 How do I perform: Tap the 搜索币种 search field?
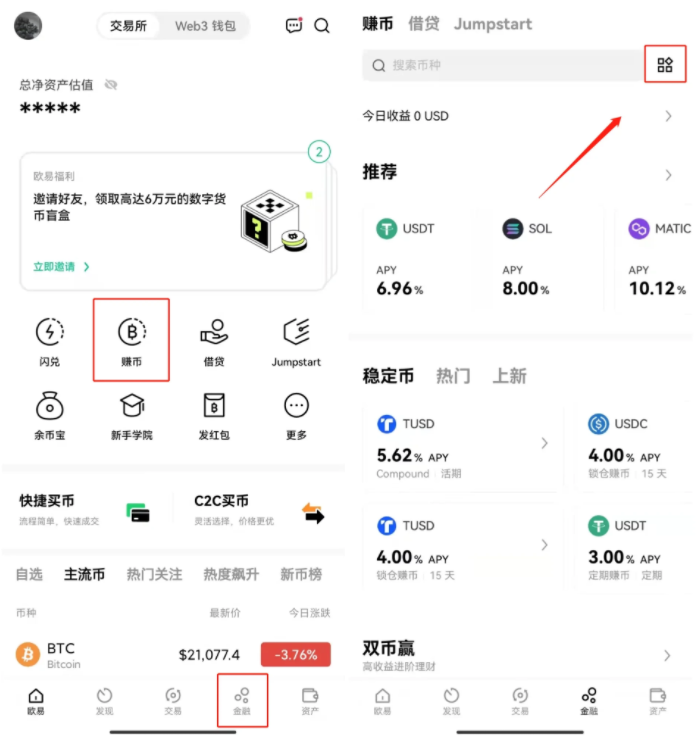click(500, 65)
